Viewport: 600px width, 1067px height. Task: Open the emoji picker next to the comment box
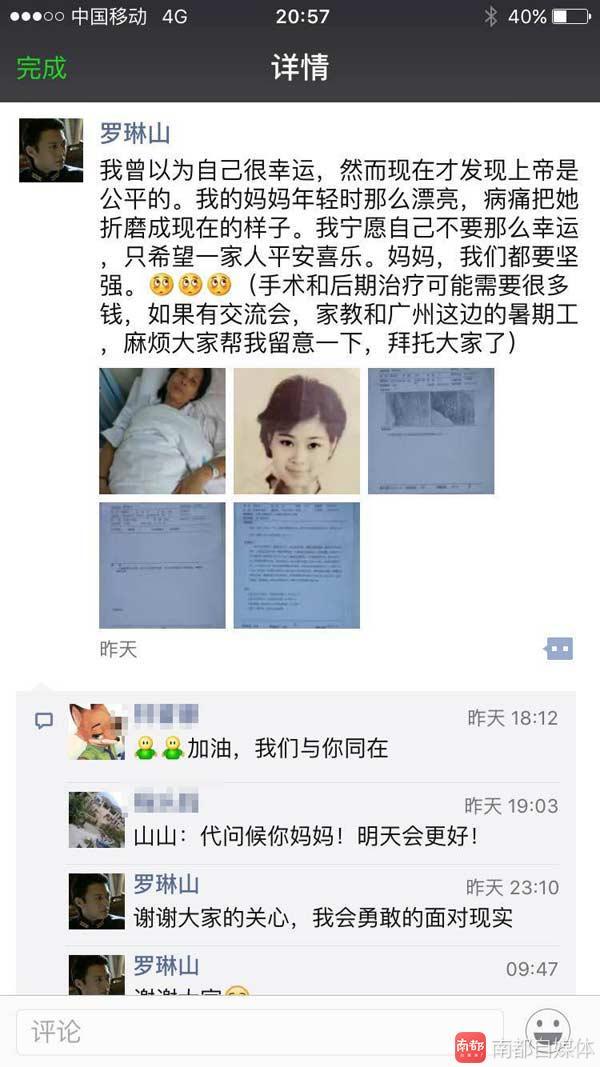(548, 1030)
